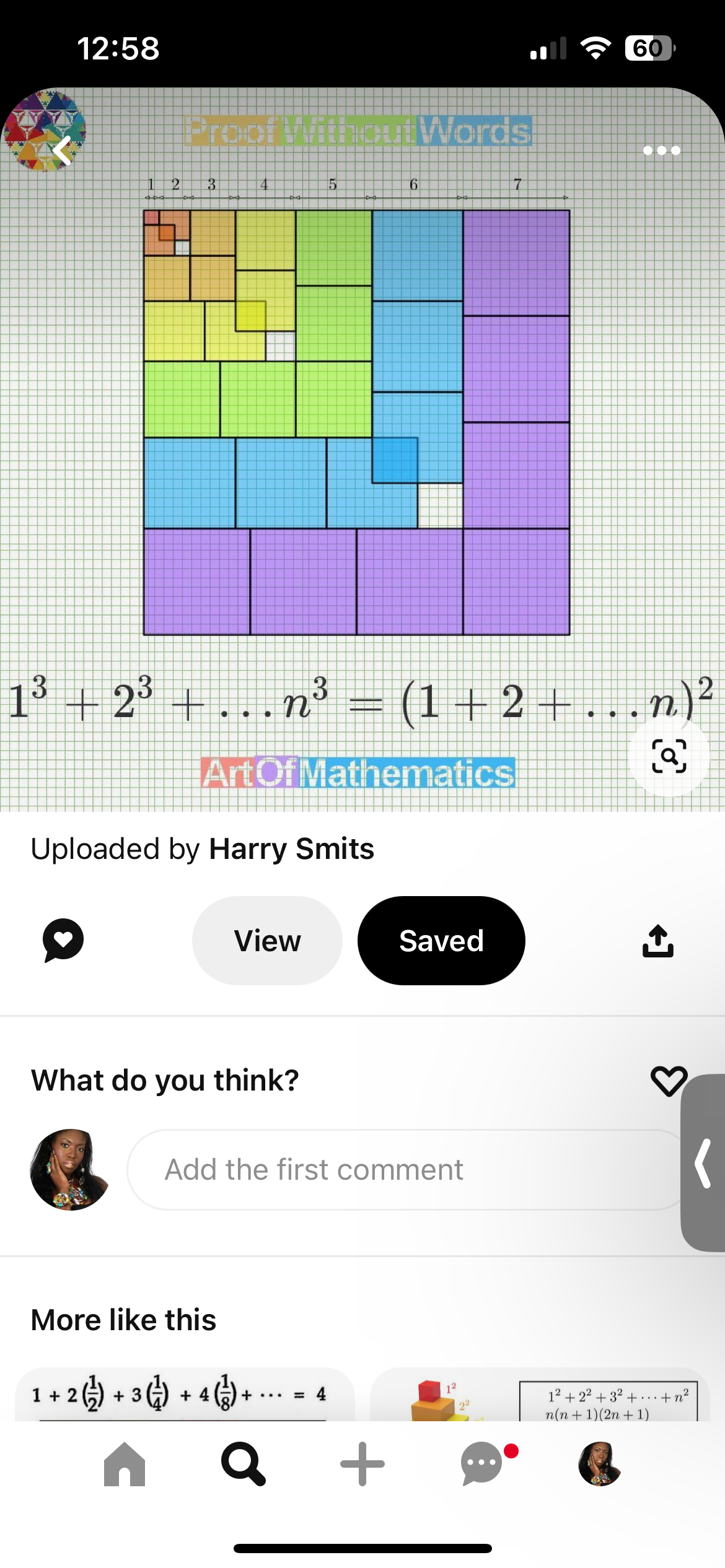This screenshot has height=1568, width=725.
Task: Switch to the Home tab
Action: click(x=125, y=1464)
